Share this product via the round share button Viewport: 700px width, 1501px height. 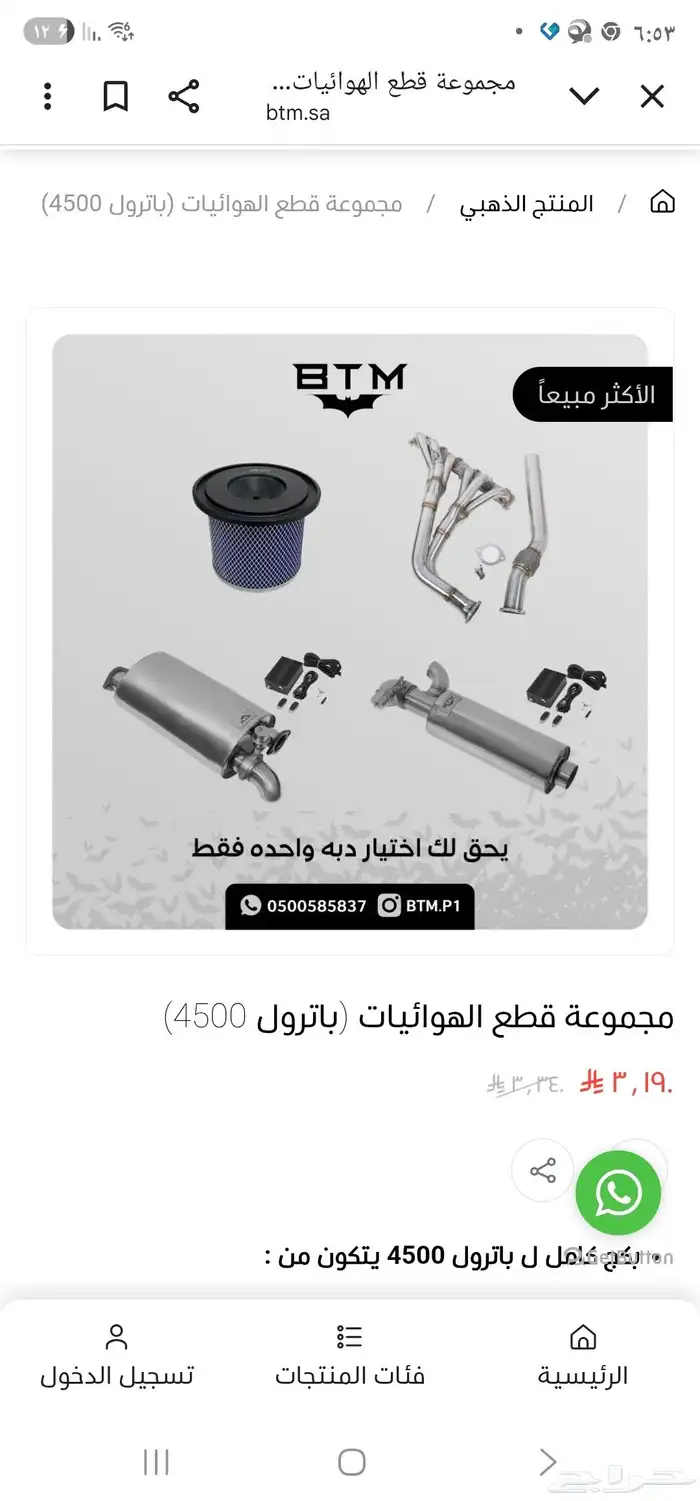[x=543, y=1170]
